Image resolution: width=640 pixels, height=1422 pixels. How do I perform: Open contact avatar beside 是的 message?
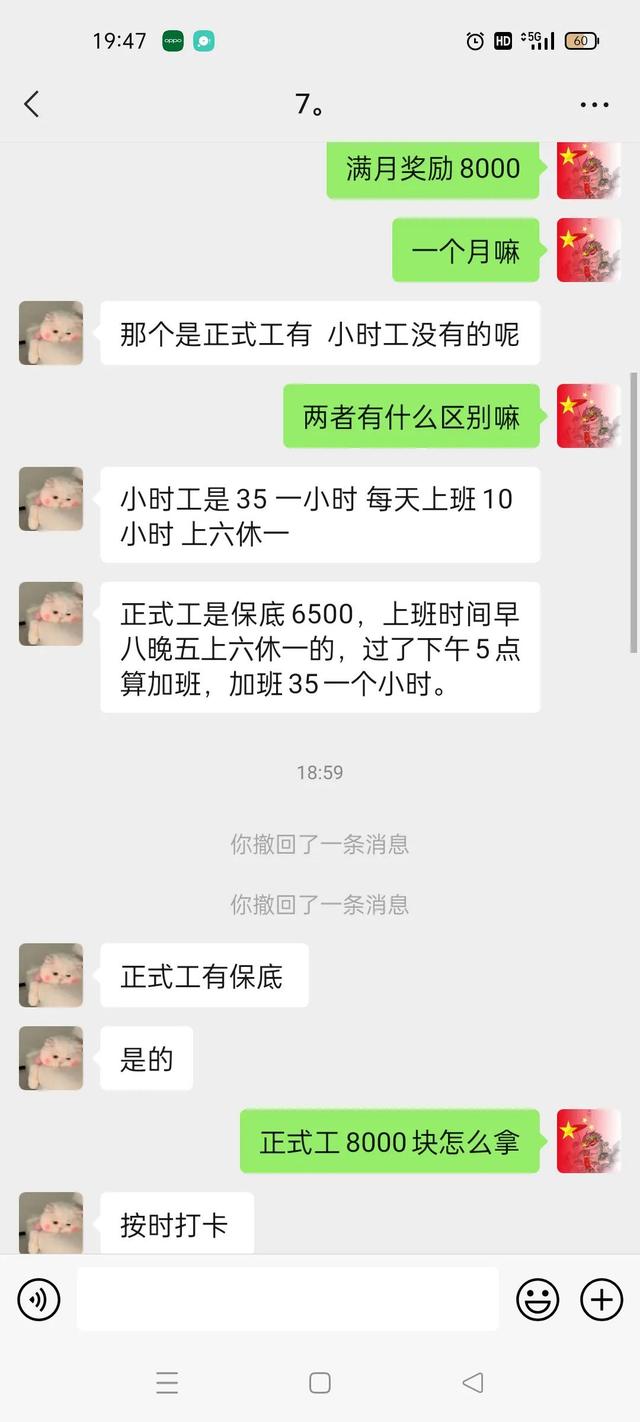point(51,1058)
